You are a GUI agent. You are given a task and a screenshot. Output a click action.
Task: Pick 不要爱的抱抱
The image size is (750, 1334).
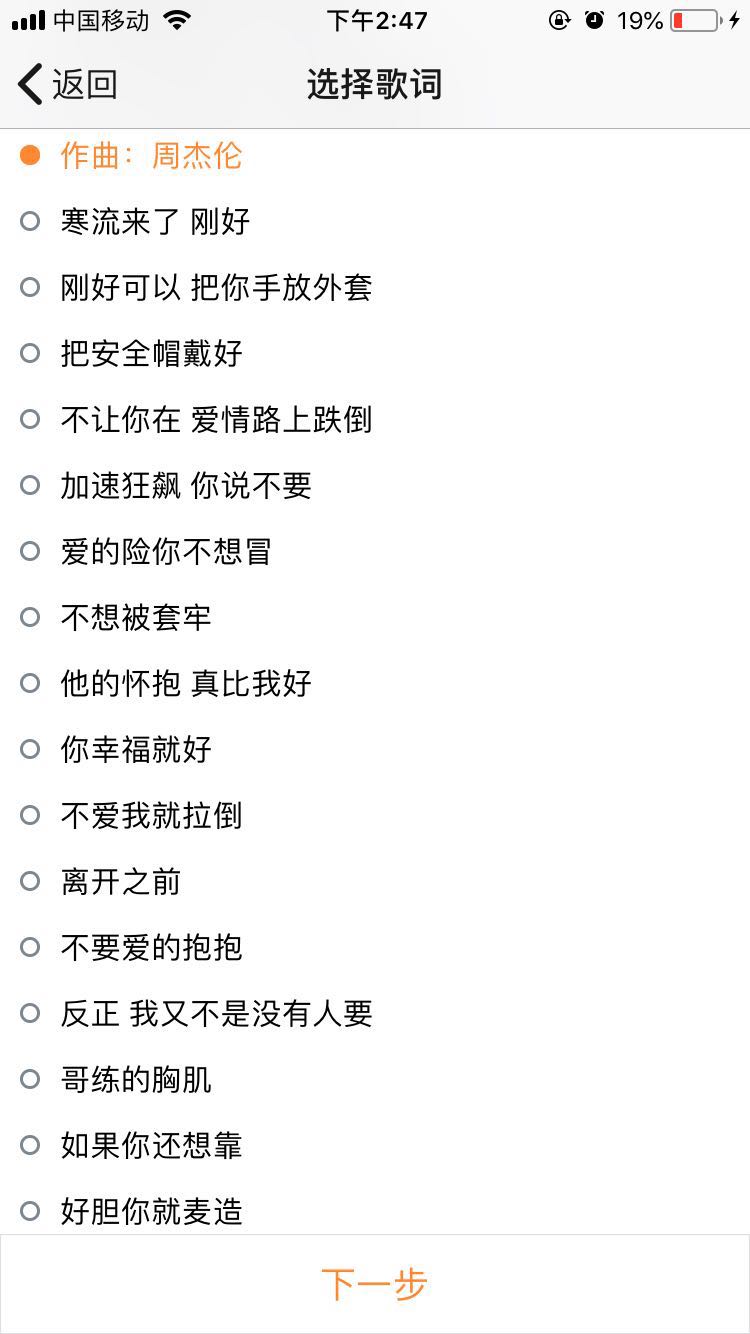coord(151,948)
